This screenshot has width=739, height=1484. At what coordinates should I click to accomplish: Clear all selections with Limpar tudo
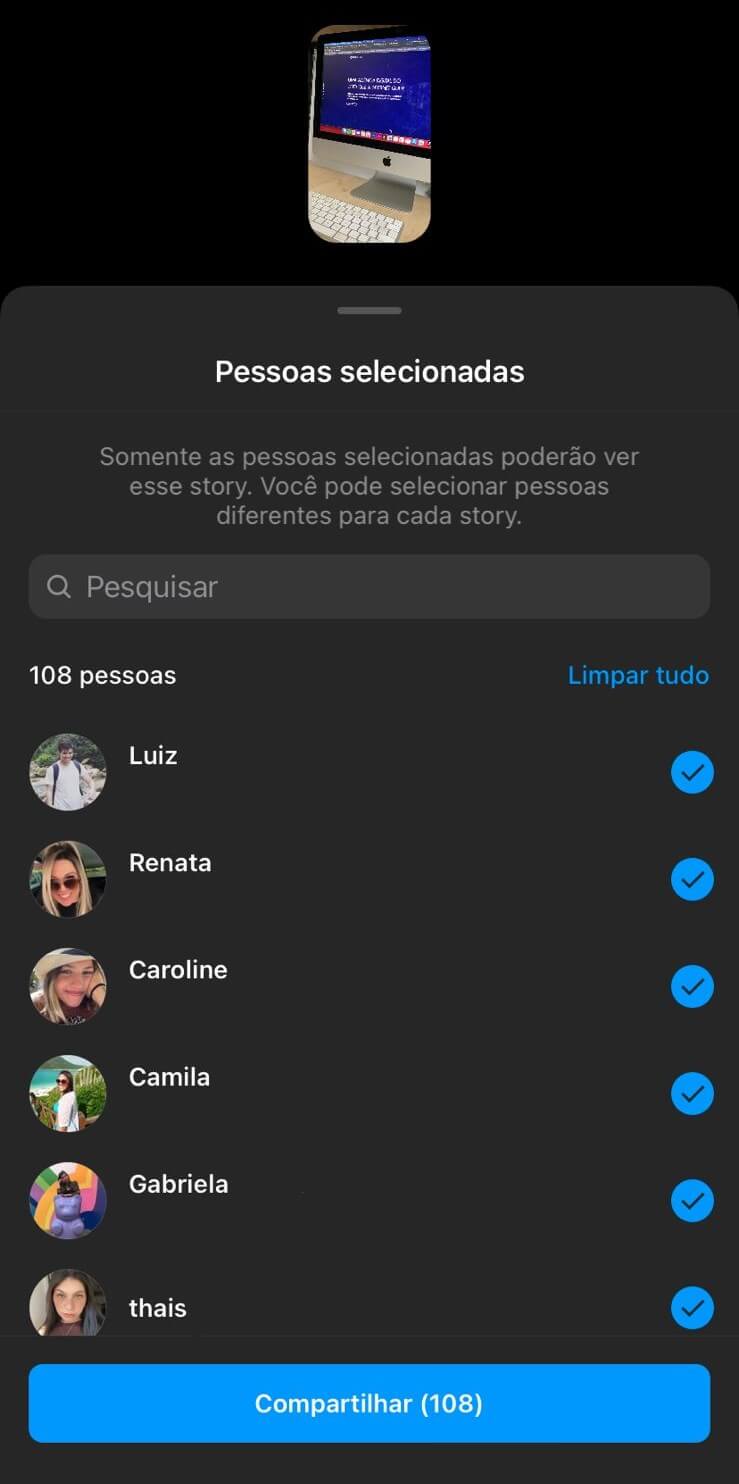click(x=638, y=675)
